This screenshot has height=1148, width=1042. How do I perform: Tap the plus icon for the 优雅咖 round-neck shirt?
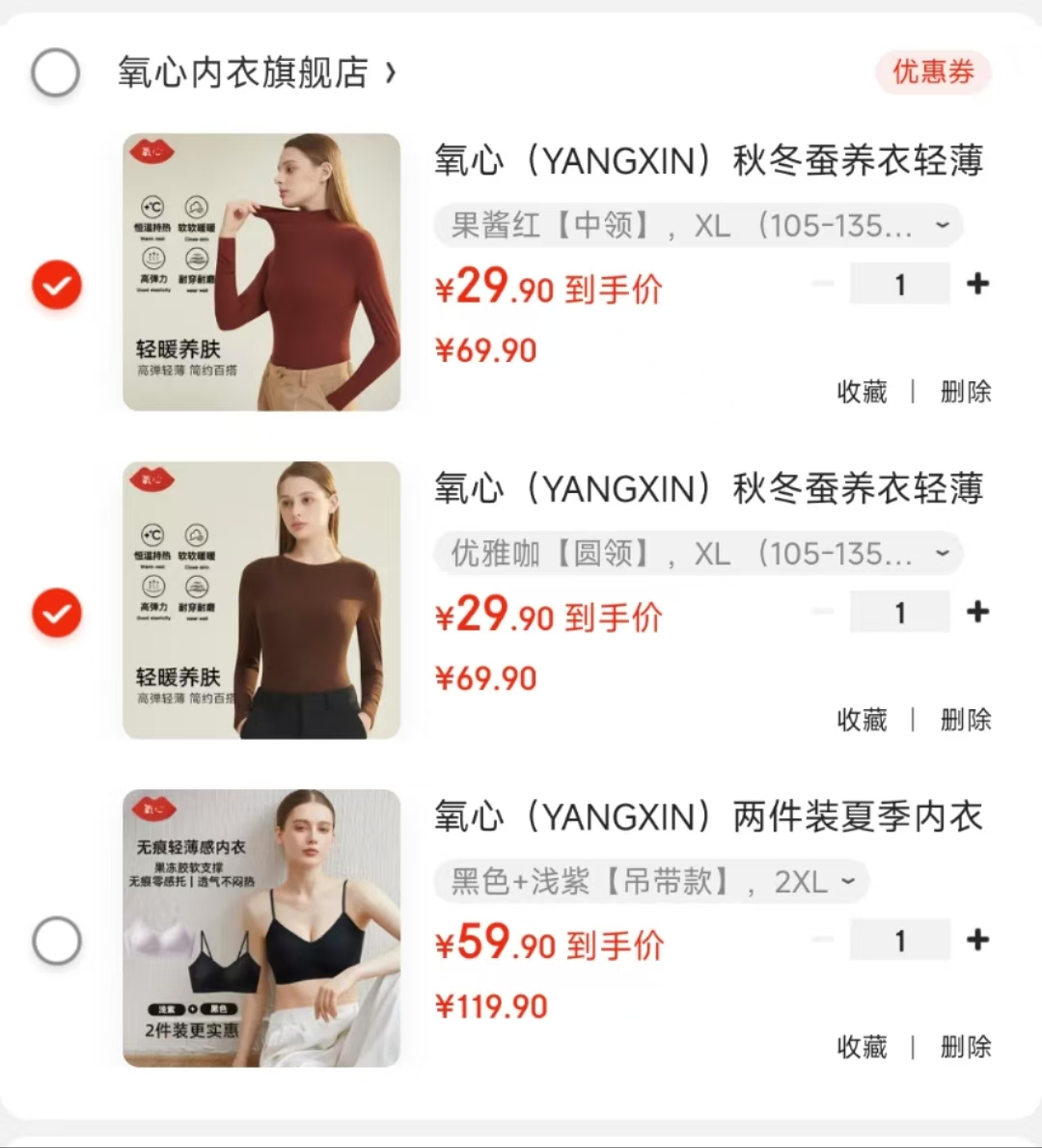click(977, 612)
